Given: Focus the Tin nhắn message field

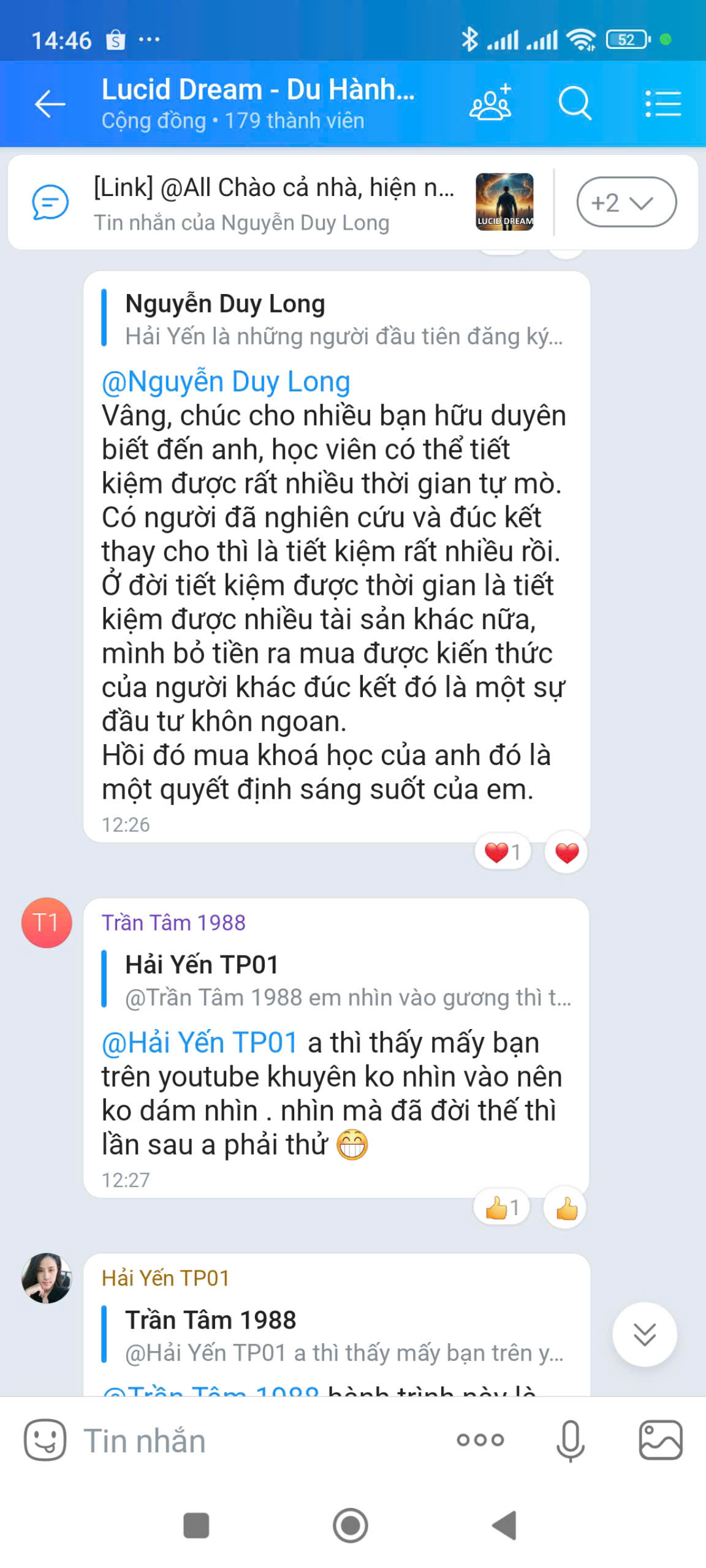Looking at the screenshot, I should pyautogui.click(x=257, y=1441).
